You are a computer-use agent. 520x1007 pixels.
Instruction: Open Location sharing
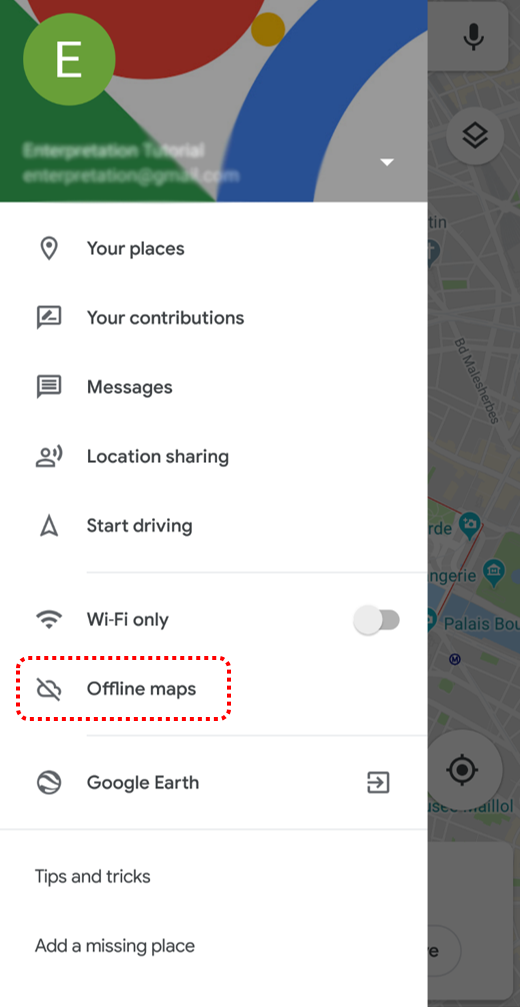point(214,457)
